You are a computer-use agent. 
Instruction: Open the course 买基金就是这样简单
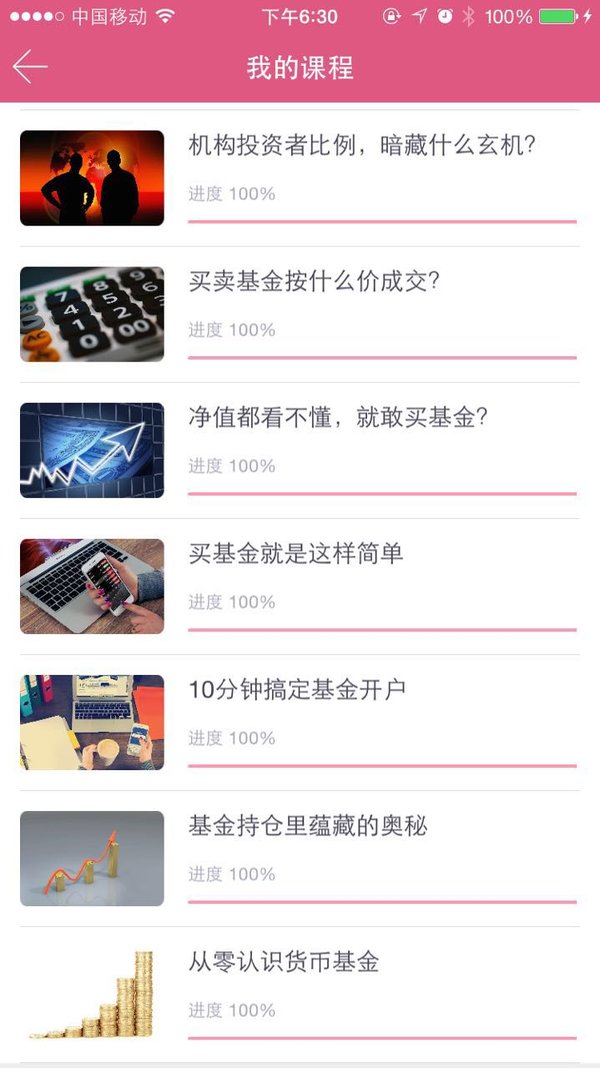[300, 587]
